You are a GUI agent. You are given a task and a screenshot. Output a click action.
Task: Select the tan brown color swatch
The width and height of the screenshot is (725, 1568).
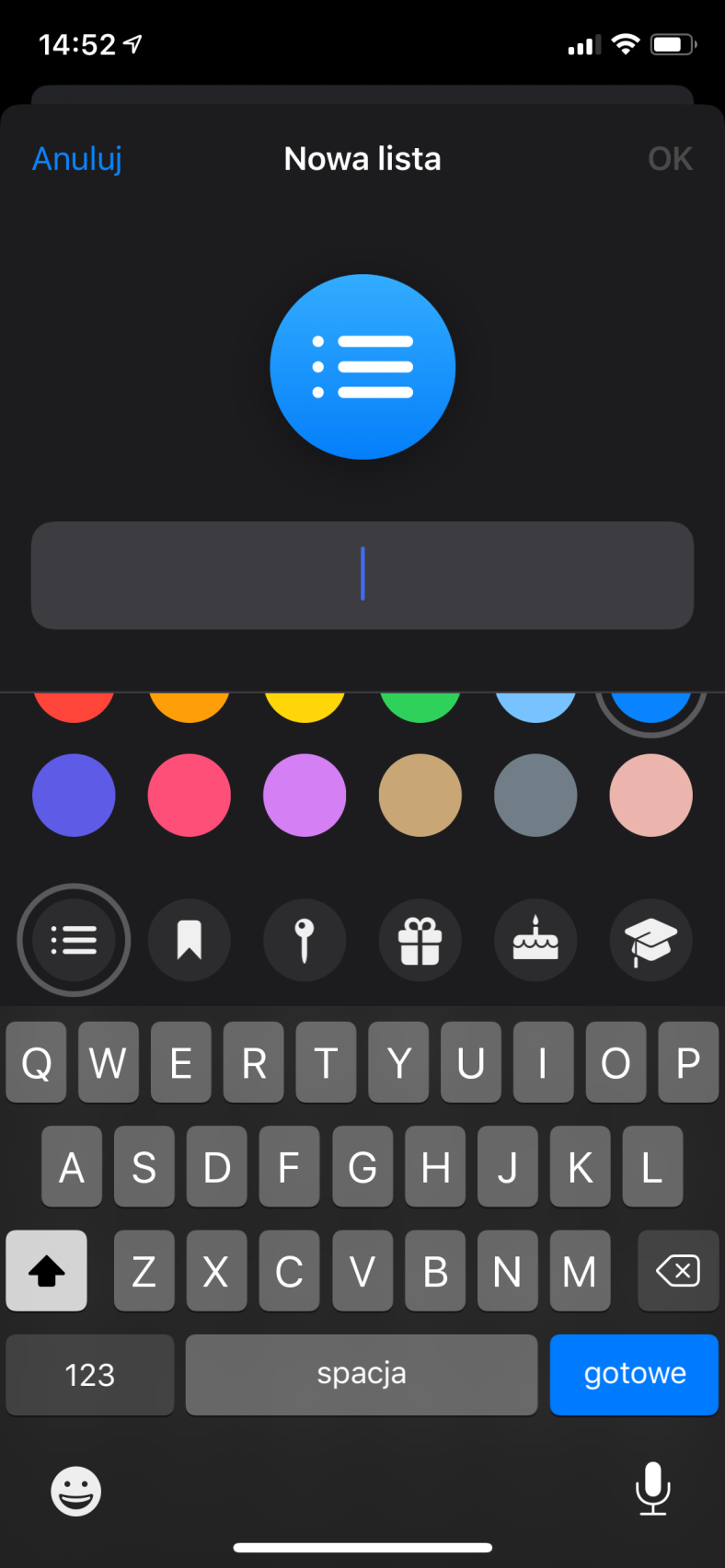(x=420, y=795)
